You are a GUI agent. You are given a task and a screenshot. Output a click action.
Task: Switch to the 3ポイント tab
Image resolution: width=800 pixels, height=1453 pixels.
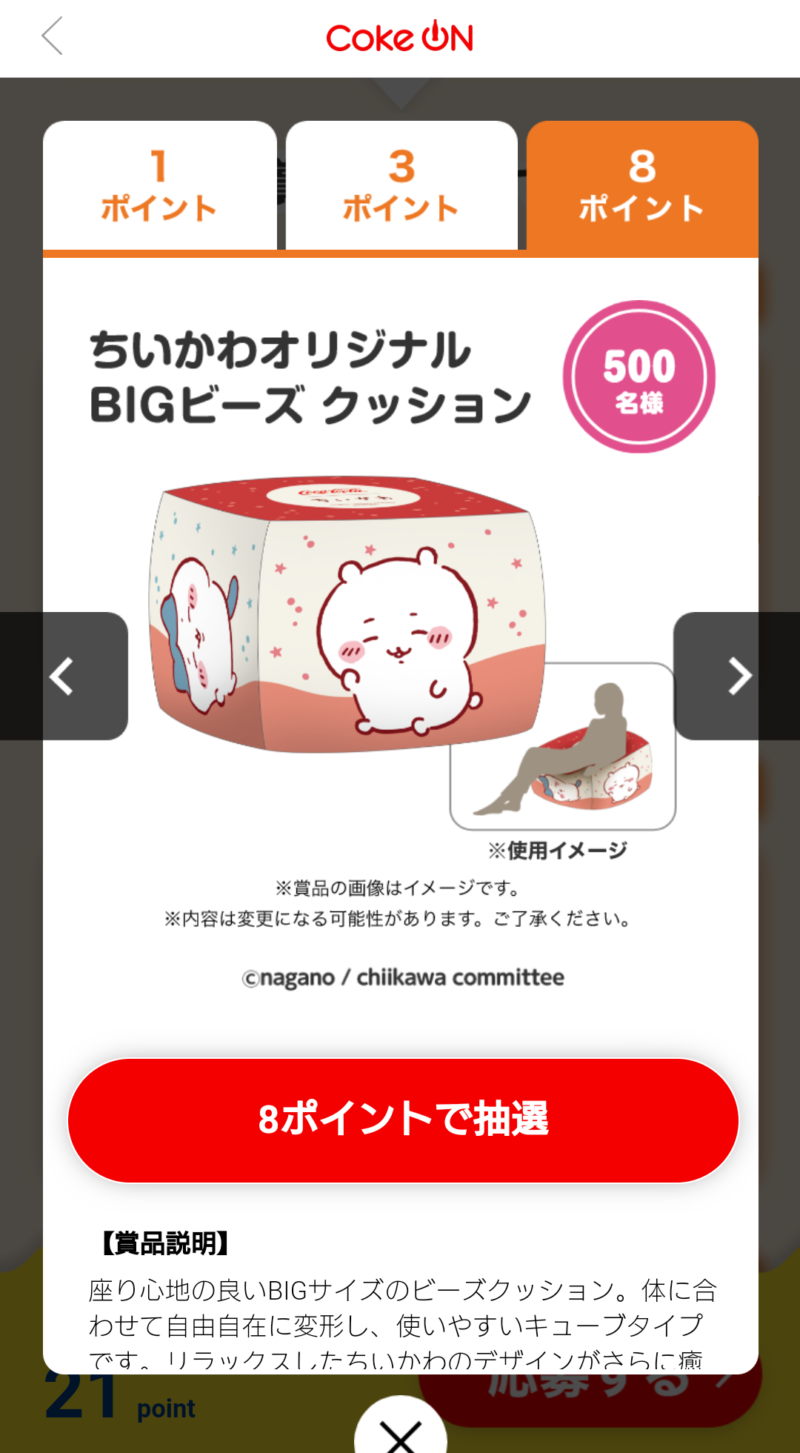(x=401, y=186)
